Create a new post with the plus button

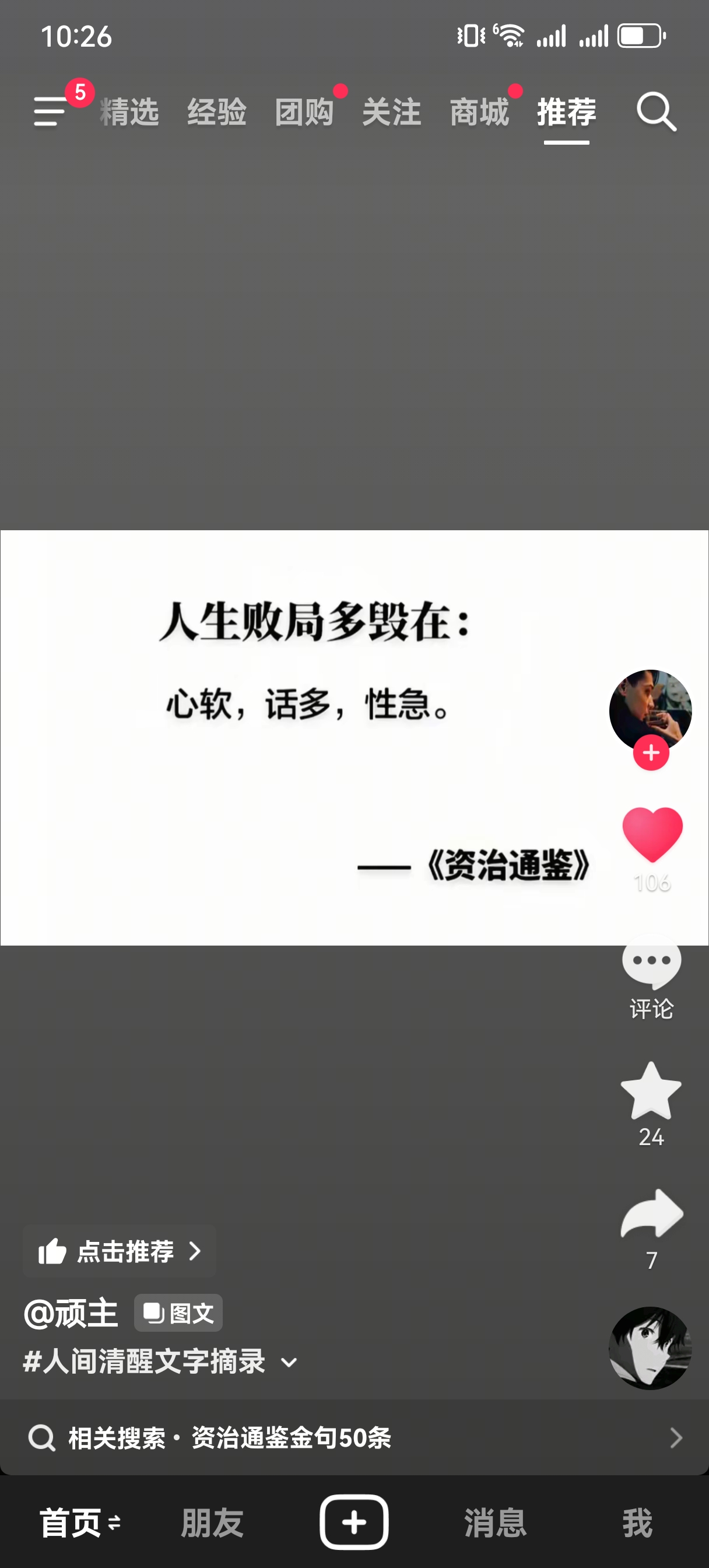(354, 1522)
